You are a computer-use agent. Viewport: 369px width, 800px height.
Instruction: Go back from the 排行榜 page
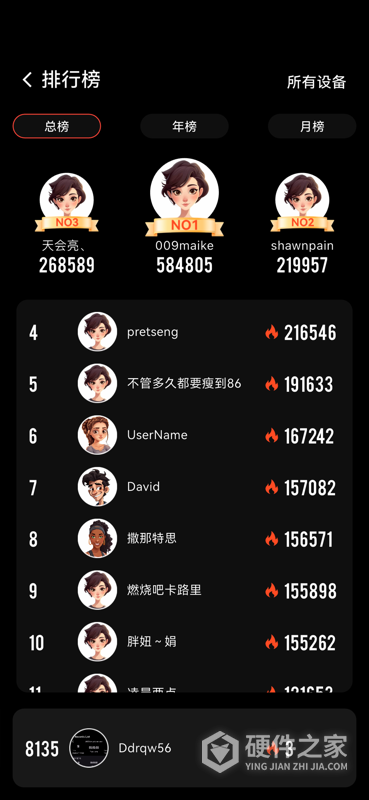27,80
